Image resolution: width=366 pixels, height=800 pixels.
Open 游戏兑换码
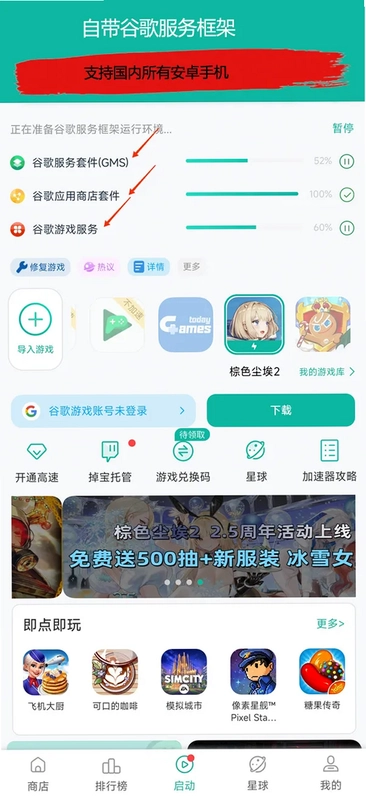tap(183, 461)
